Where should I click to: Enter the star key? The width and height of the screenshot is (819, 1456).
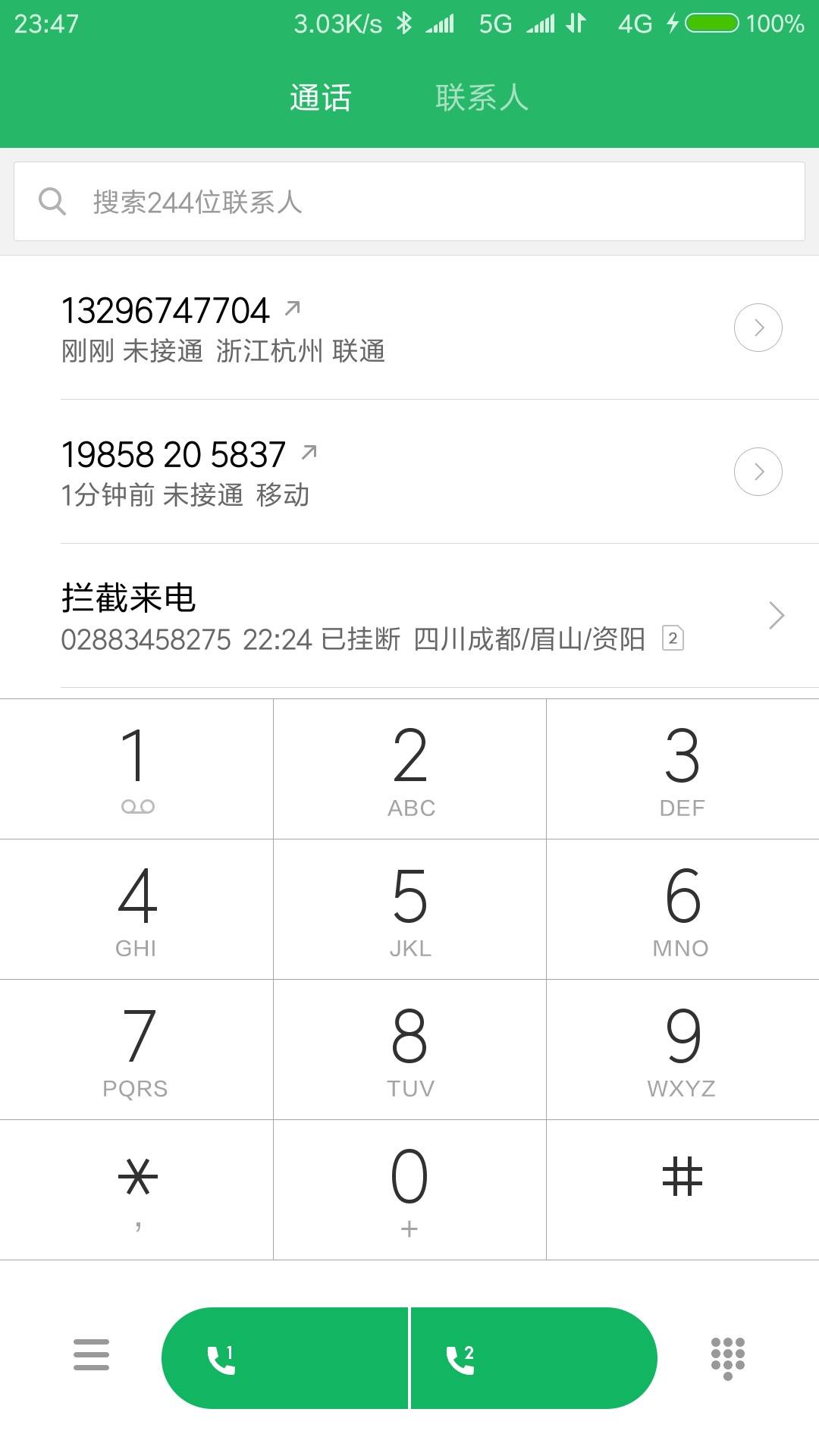click(x=136, y=1190)
